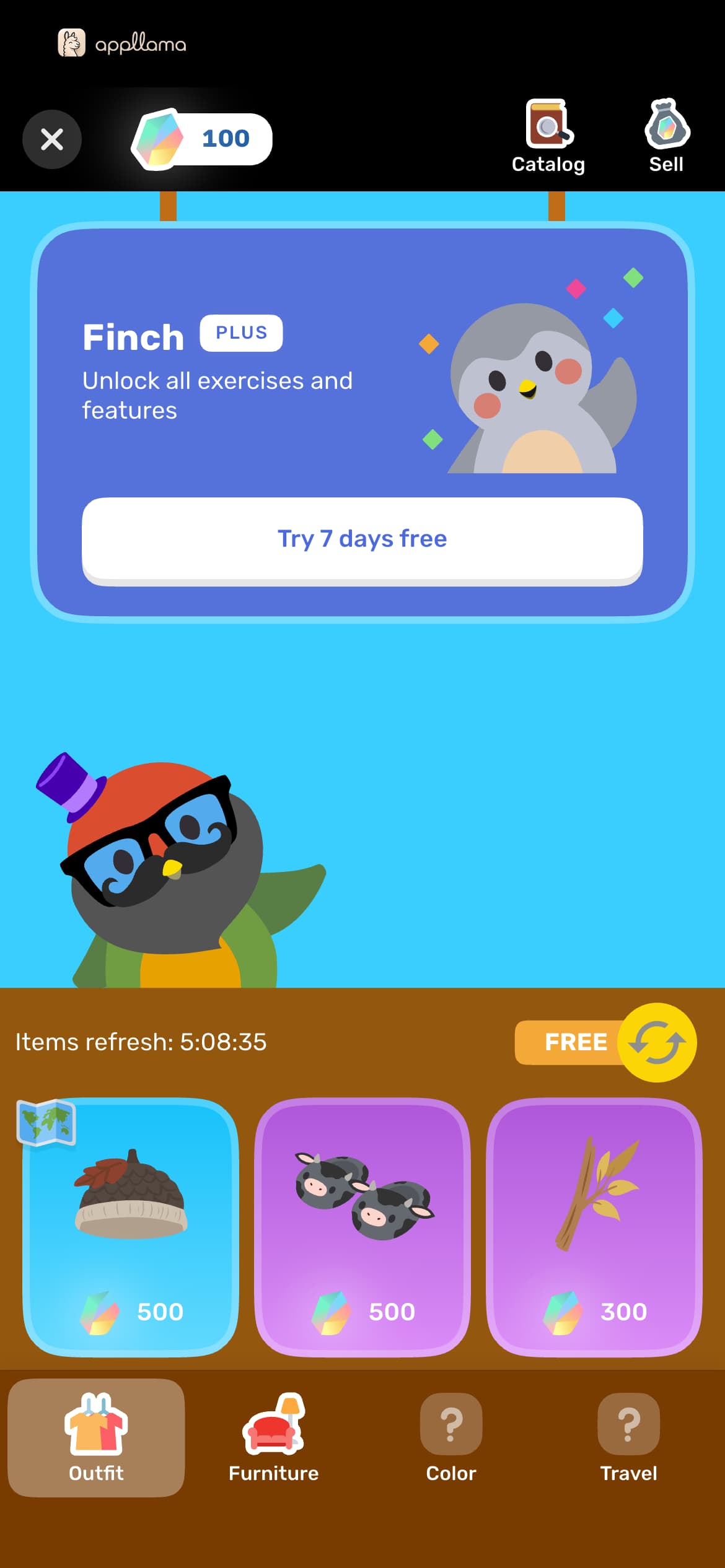The image size is (725, 1568).
Task: Open the Sell option
Action: coord(666,136)
